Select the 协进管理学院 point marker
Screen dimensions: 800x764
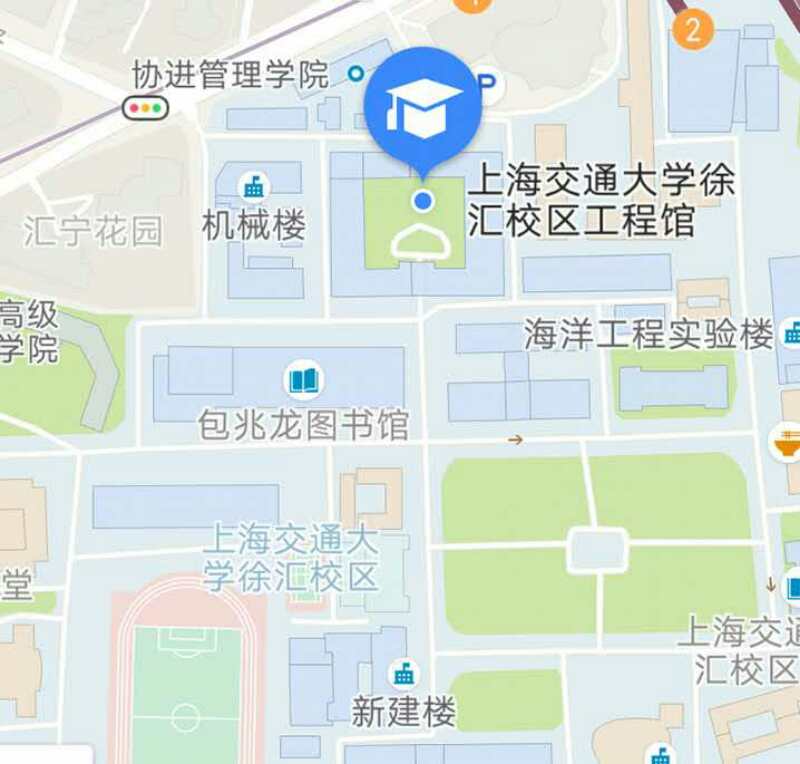[x=355, y=73]
